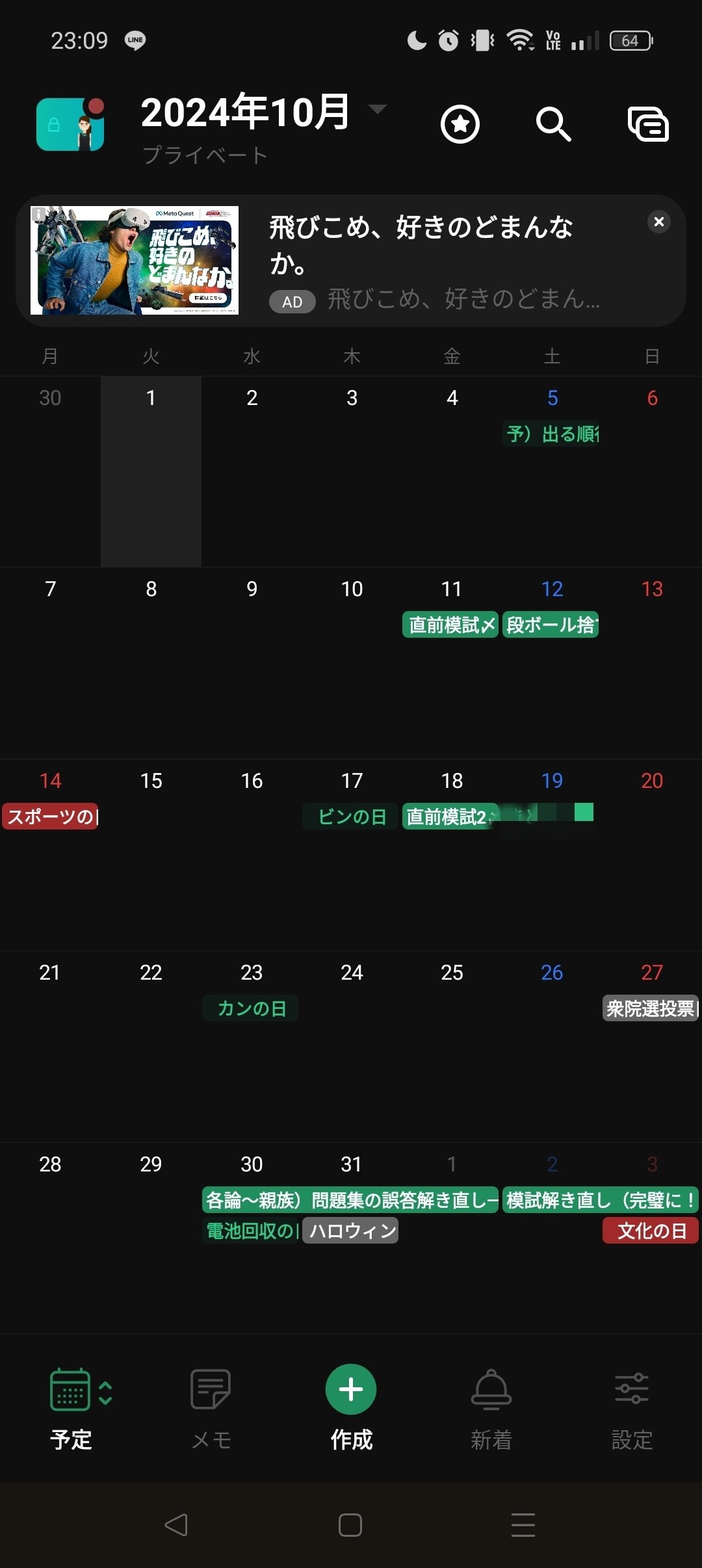
Task: Open the 2024年10月 month picker dropdown
Action: tap(377, 109)
